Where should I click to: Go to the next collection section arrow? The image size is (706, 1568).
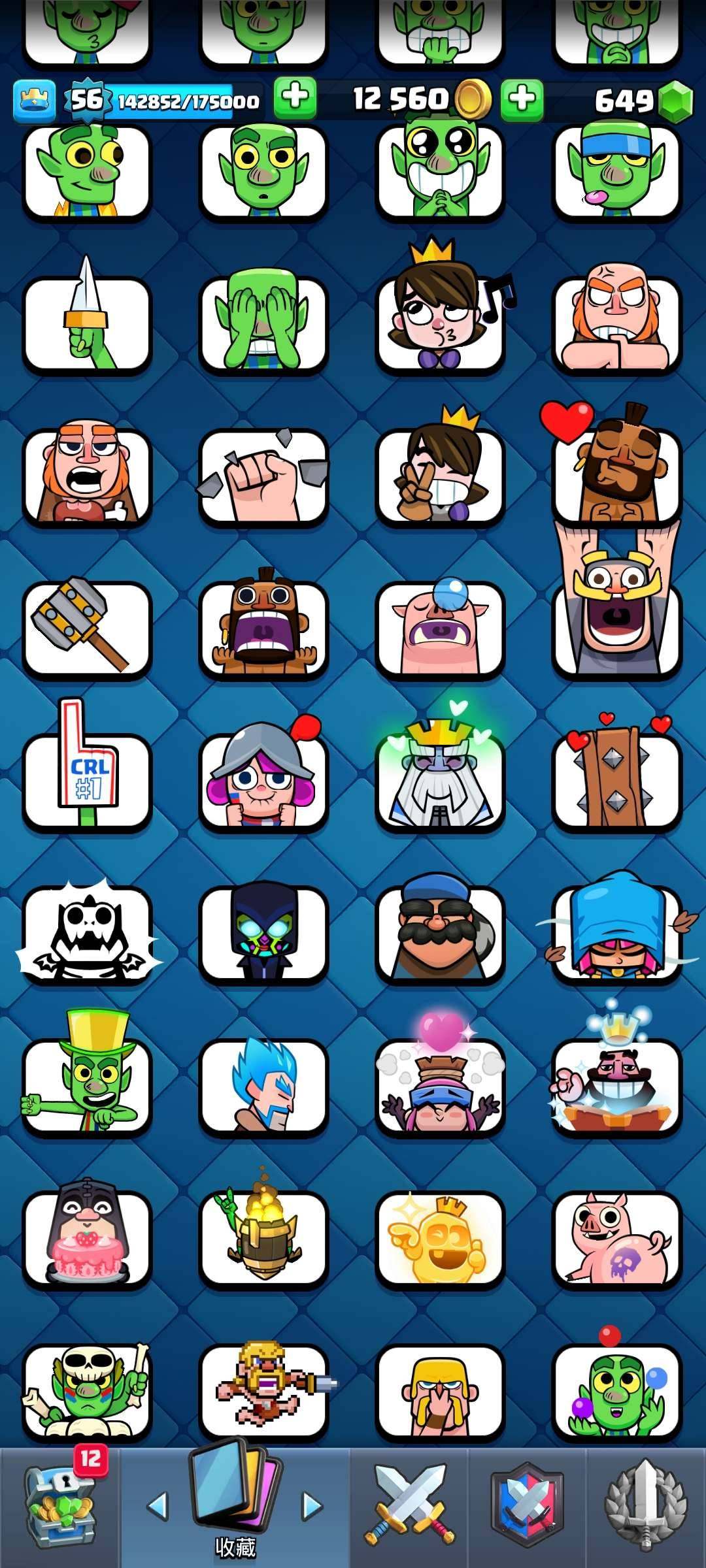pyautogui.click(x=312, y=1506)
